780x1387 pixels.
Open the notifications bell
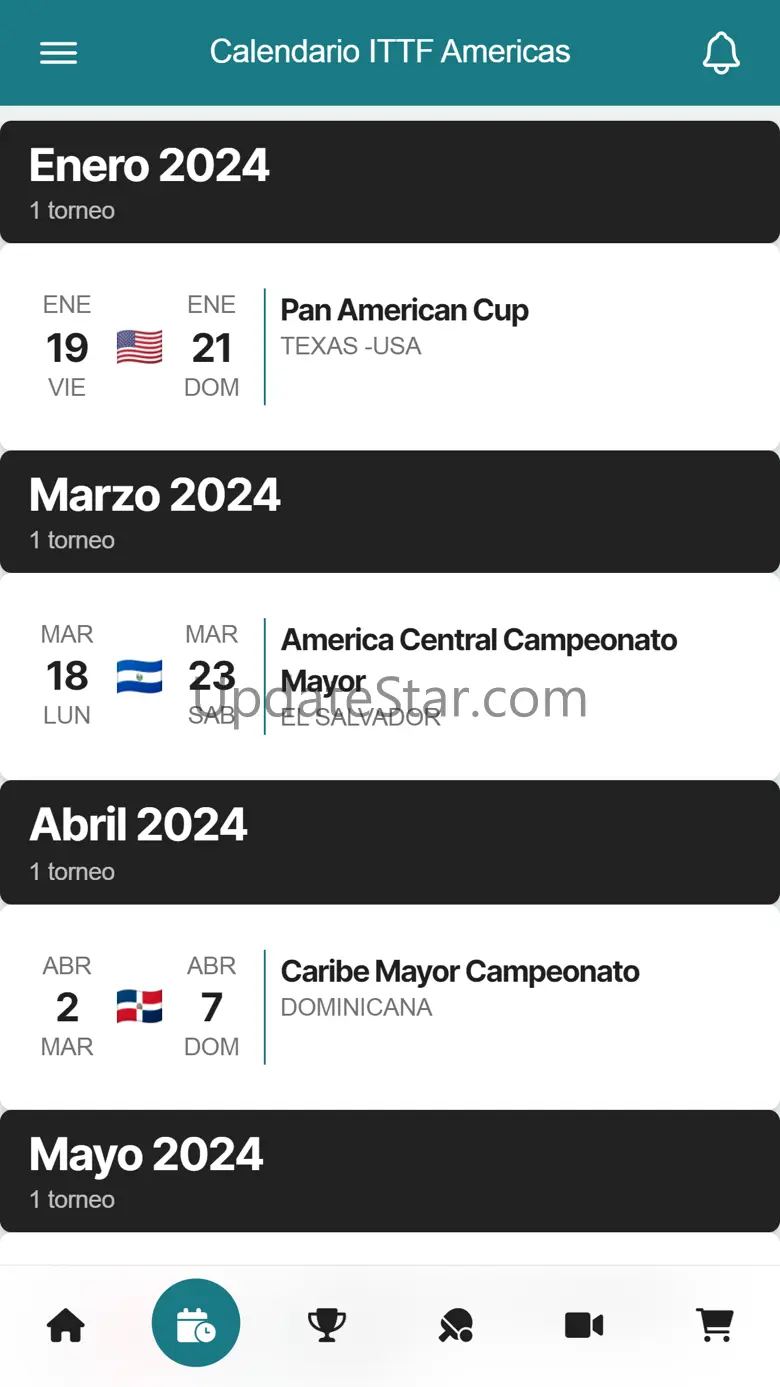[x=721, y=53]
